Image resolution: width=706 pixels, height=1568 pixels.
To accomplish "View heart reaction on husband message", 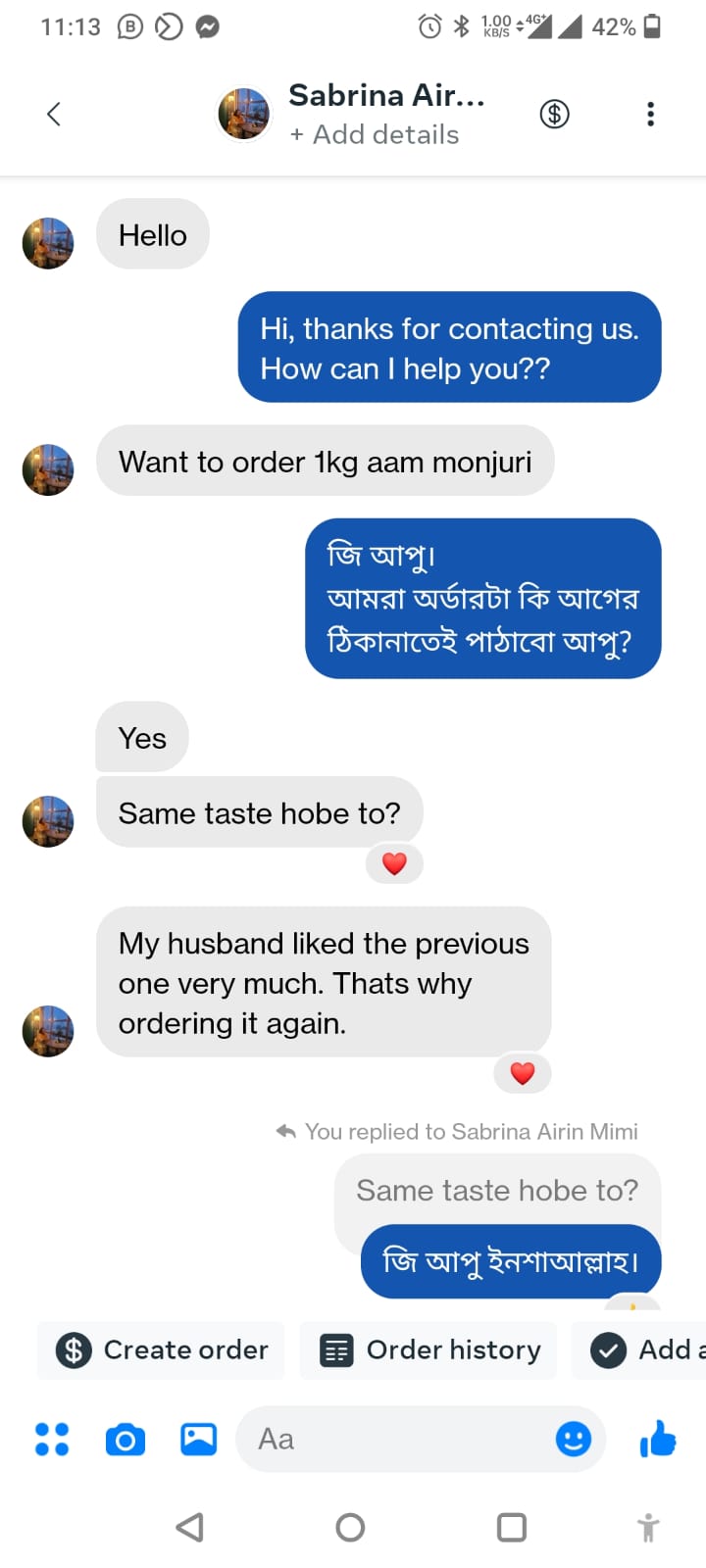I will 522,1074.
